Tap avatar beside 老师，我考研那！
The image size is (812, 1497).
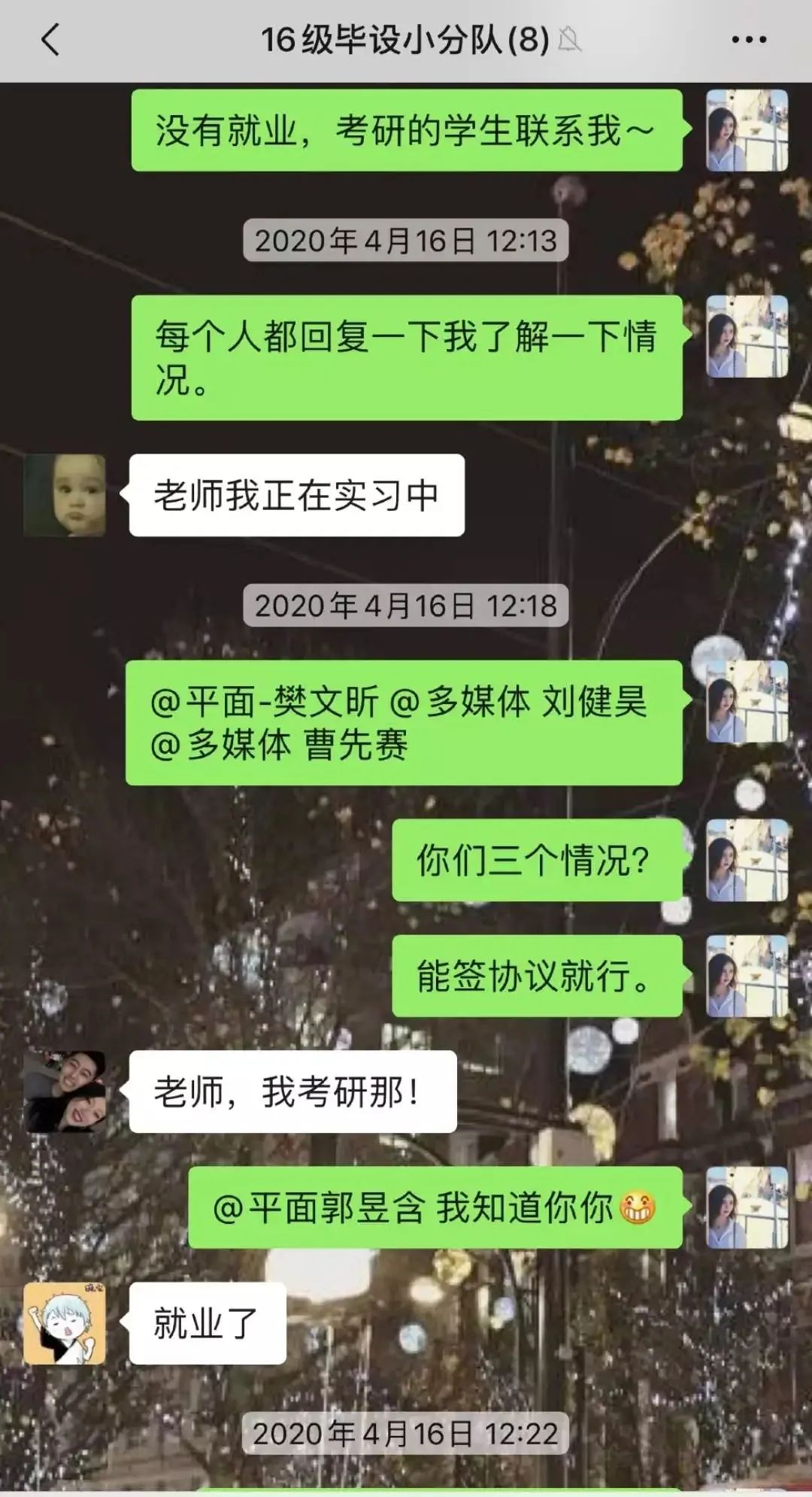coord(65,1092)
